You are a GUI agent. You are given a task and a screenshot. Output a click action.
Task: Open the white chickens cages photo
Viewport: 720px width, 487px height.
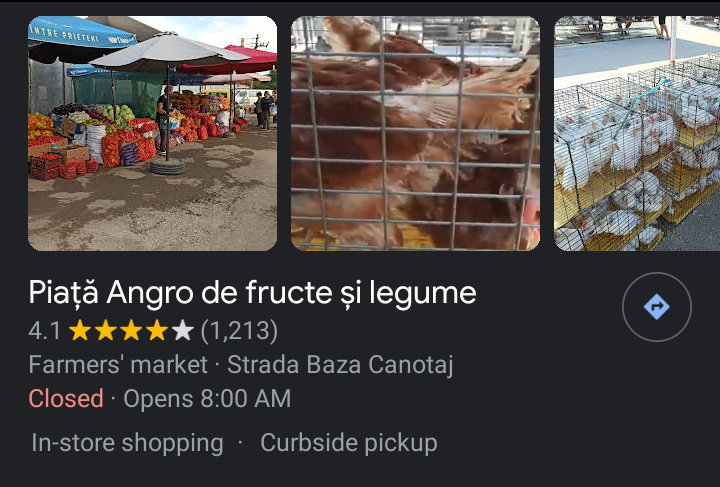(637, 133)
